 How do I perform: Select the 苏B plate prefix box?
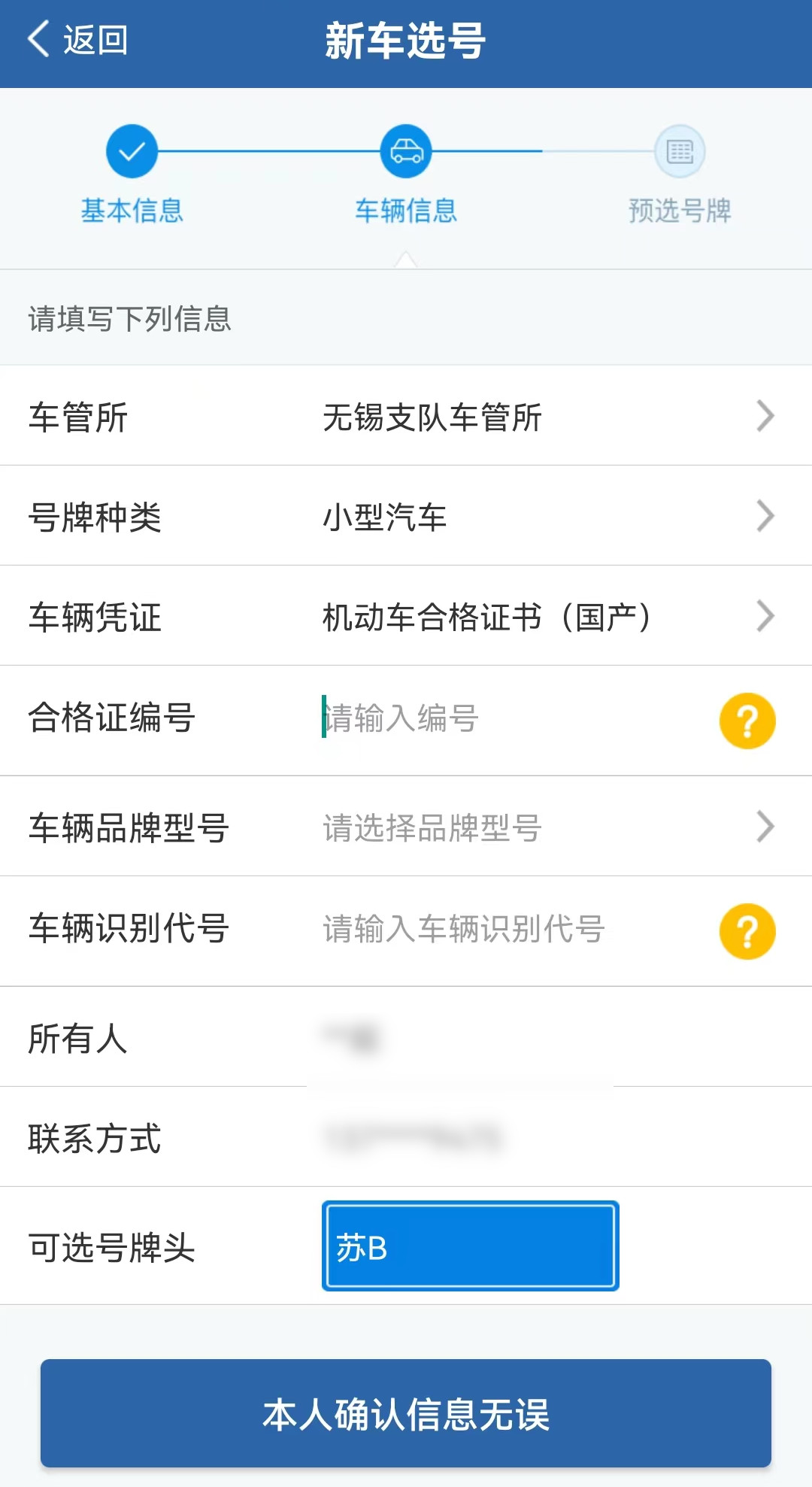tap(469, 1245)
